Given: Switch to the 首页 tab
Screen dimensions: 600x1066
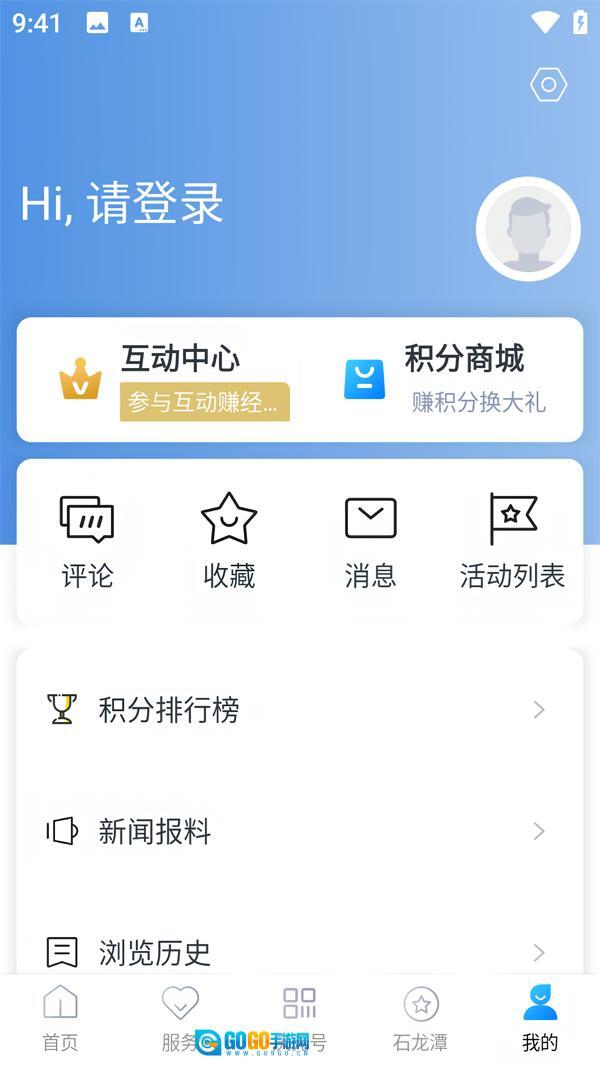Looking at the screenshot, I should pyautogui.click(x=60, y=1018).
